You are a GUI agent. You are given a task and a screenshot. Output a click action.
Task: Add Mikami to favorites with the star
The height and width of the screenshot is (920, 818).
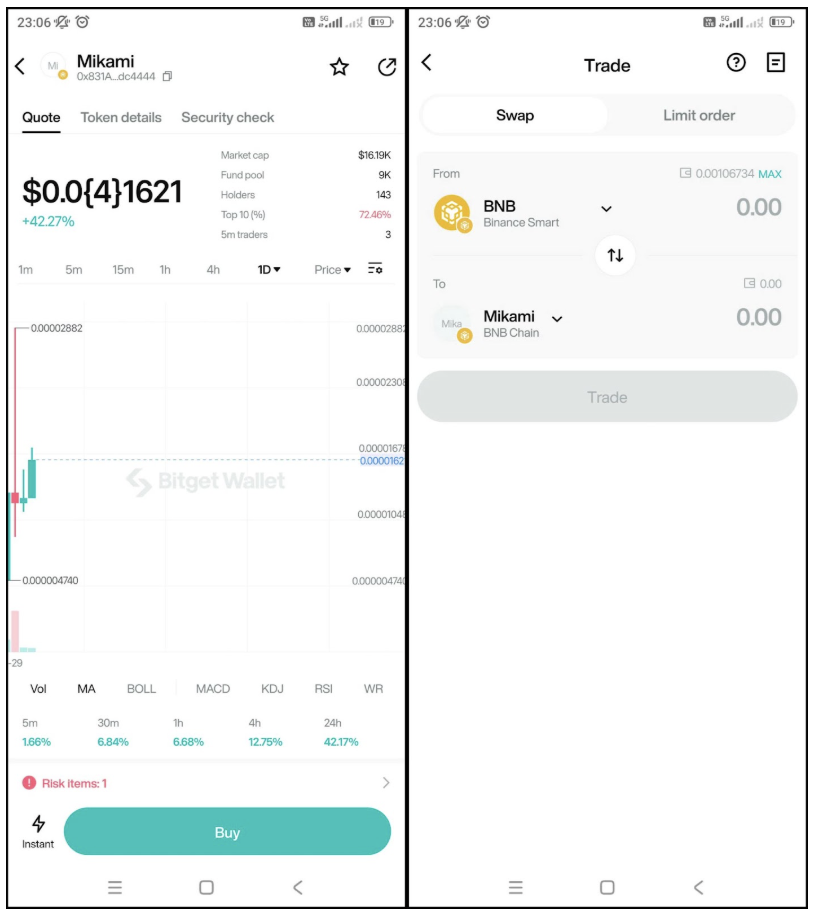point(339,67)
